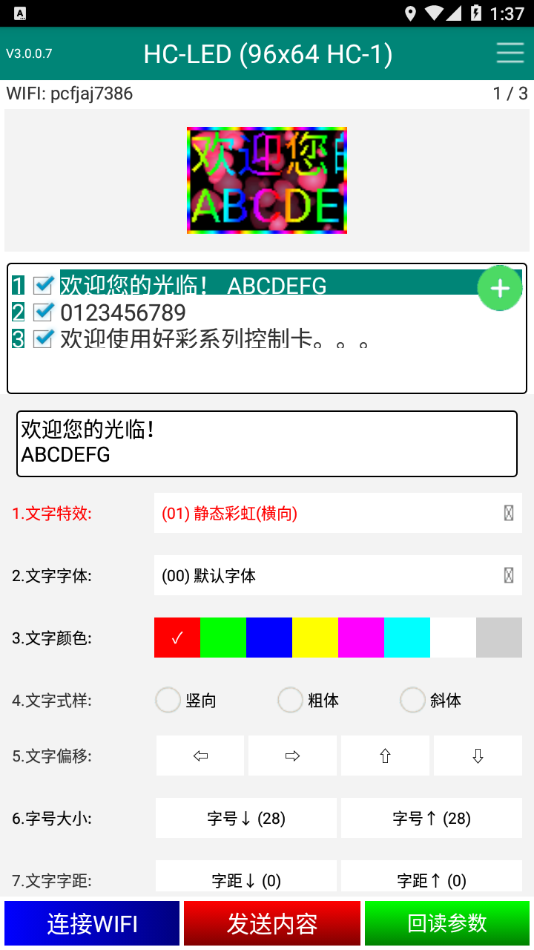Shift text offset left with the left arrow
The width and height of the screenshot is (534, 950).
pyautogui.click(x=200, y=756)
